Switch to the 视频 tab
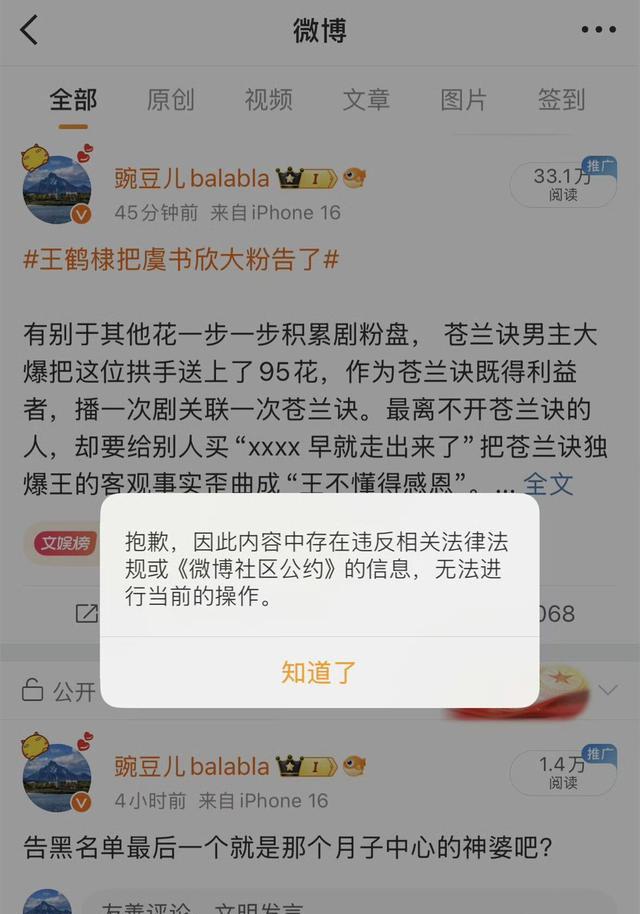This screenshot has height=914, width=640. pos(268,100)
